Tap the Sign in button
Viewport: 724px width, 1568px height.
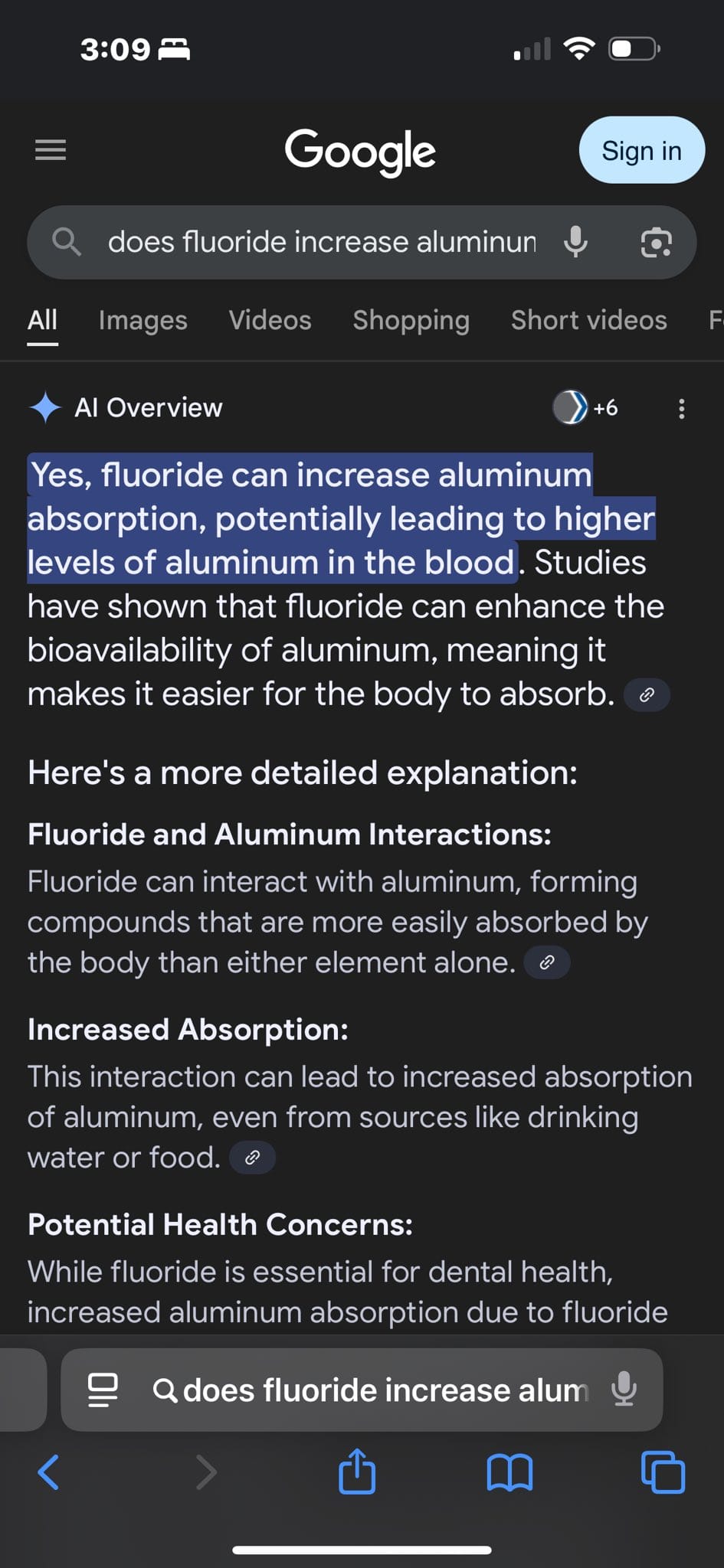641,151
